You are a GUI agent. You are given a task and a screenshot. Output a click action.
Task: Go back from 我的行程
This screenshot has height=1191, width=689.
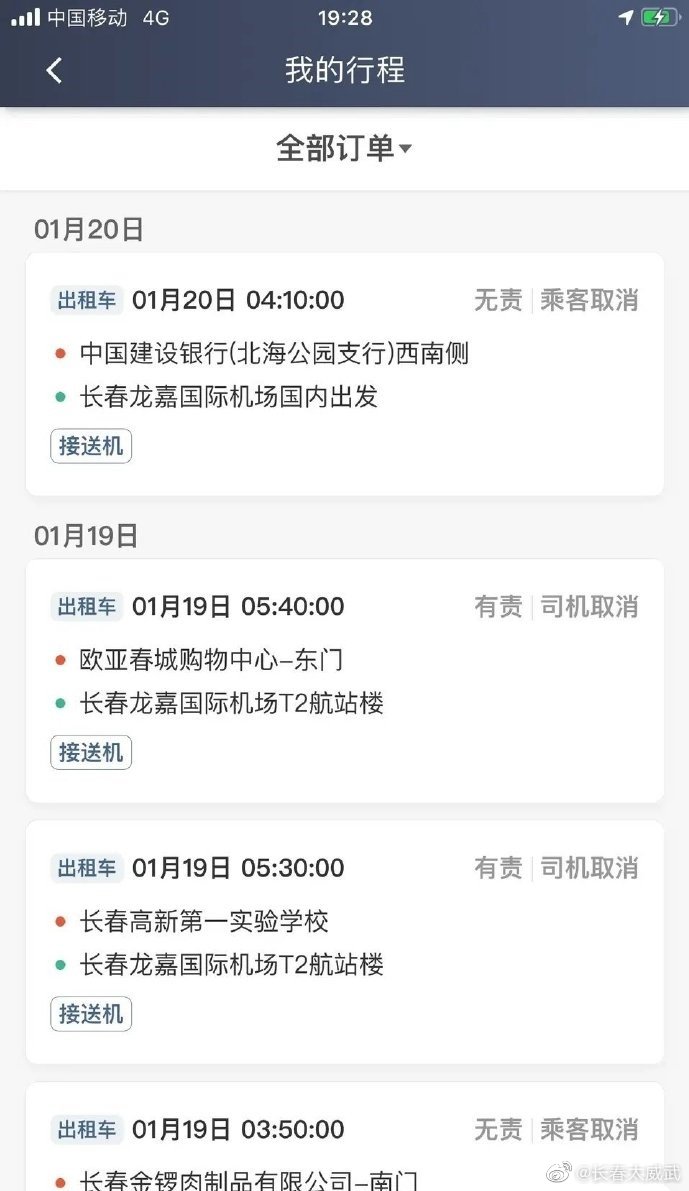54,70
